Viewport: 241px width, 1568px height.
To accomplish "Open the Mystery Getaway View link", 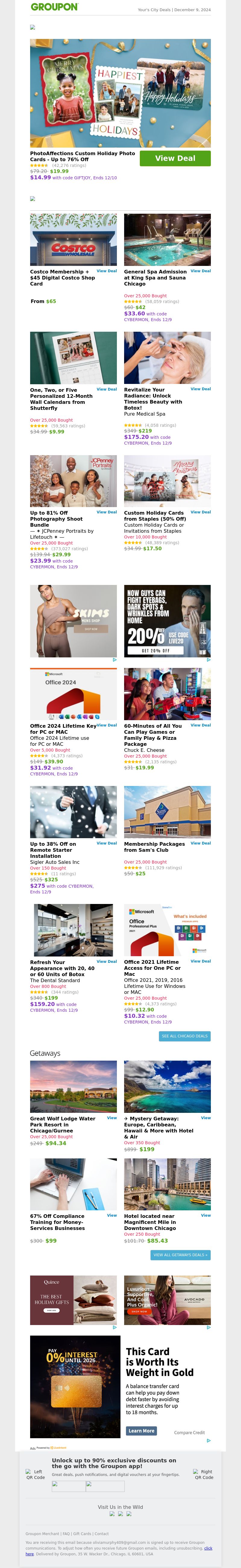I will pos(206,1118).
